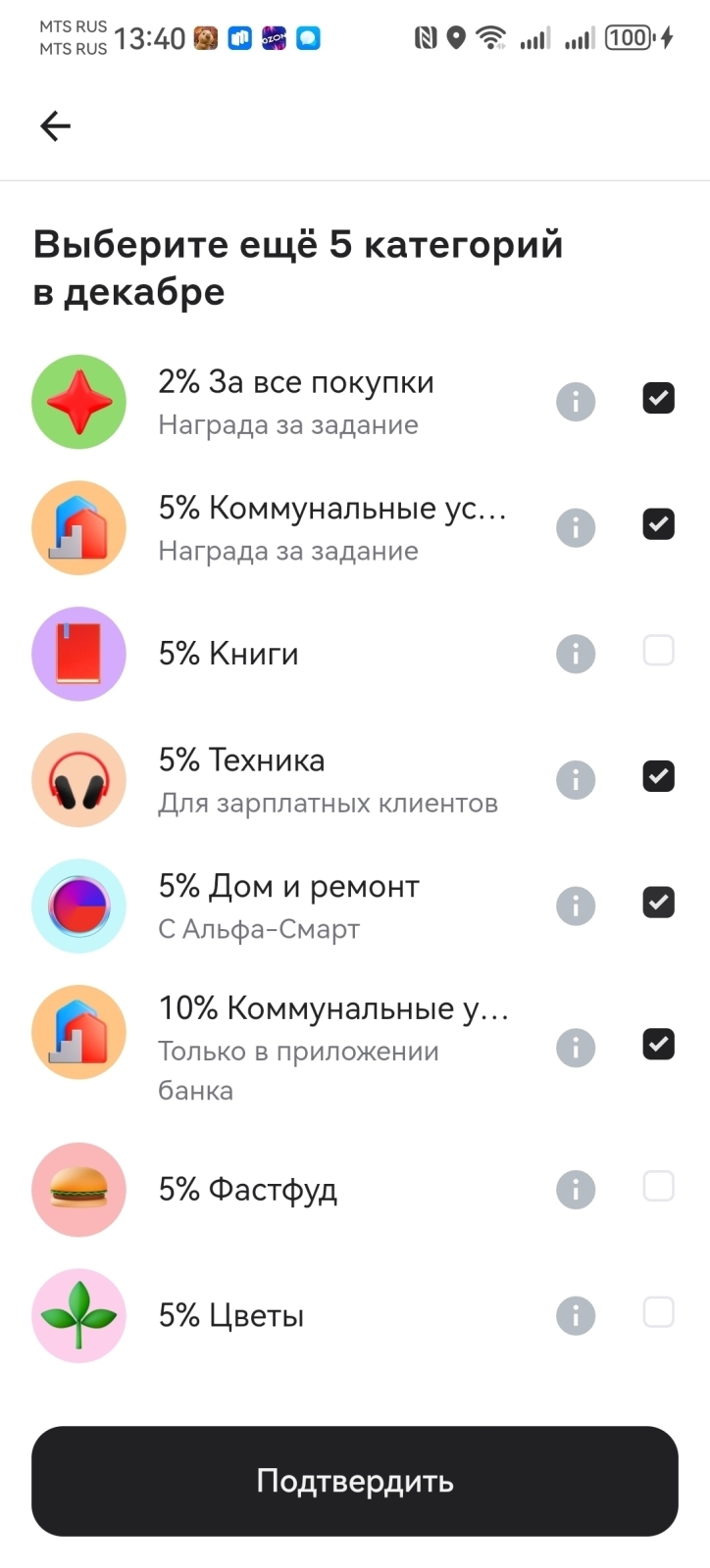
Task: Click the red book icon for Книги category
Action: (78, 654)
